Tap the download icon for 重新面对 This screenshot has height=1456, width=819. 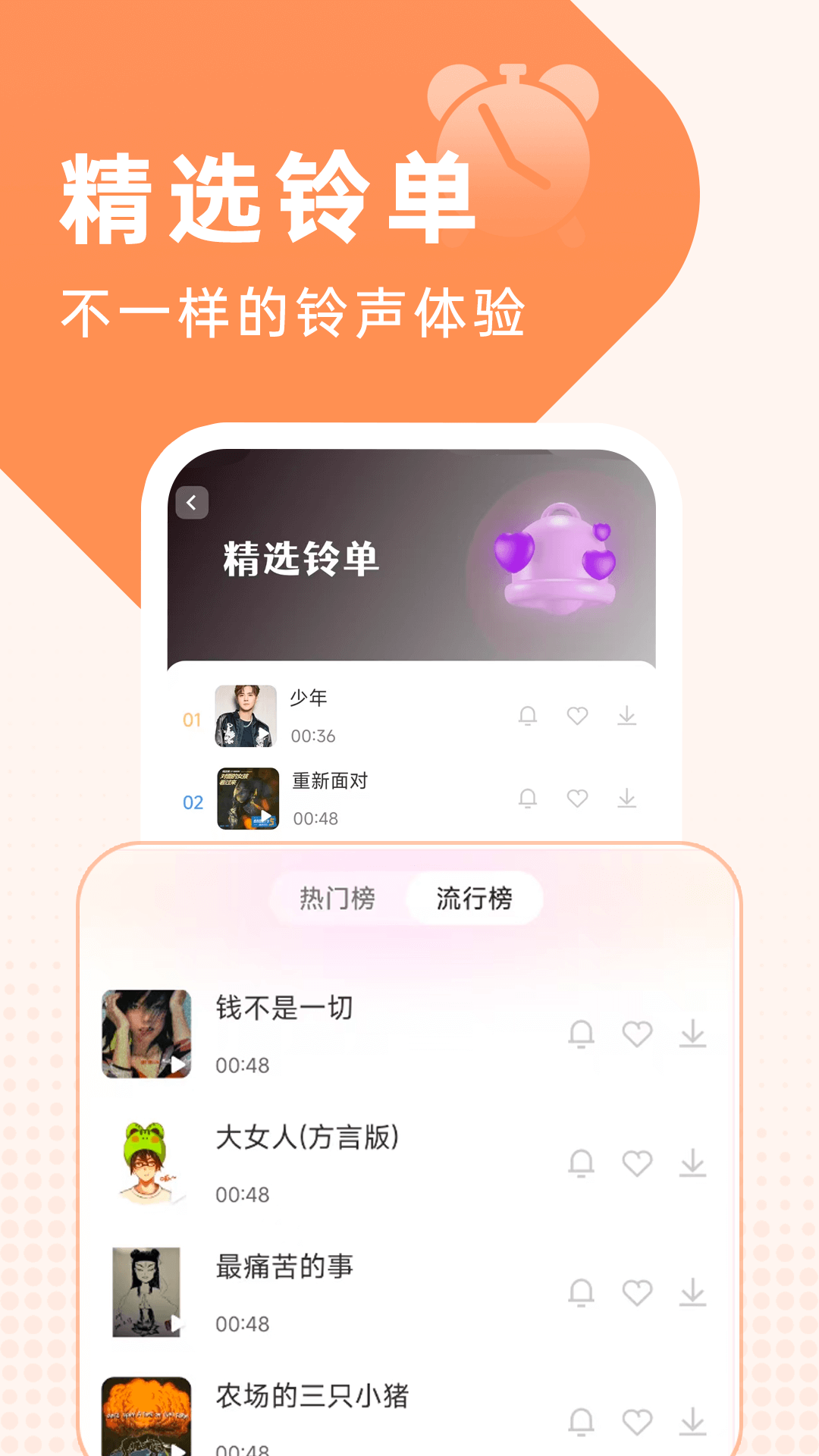tap(627, 799)
